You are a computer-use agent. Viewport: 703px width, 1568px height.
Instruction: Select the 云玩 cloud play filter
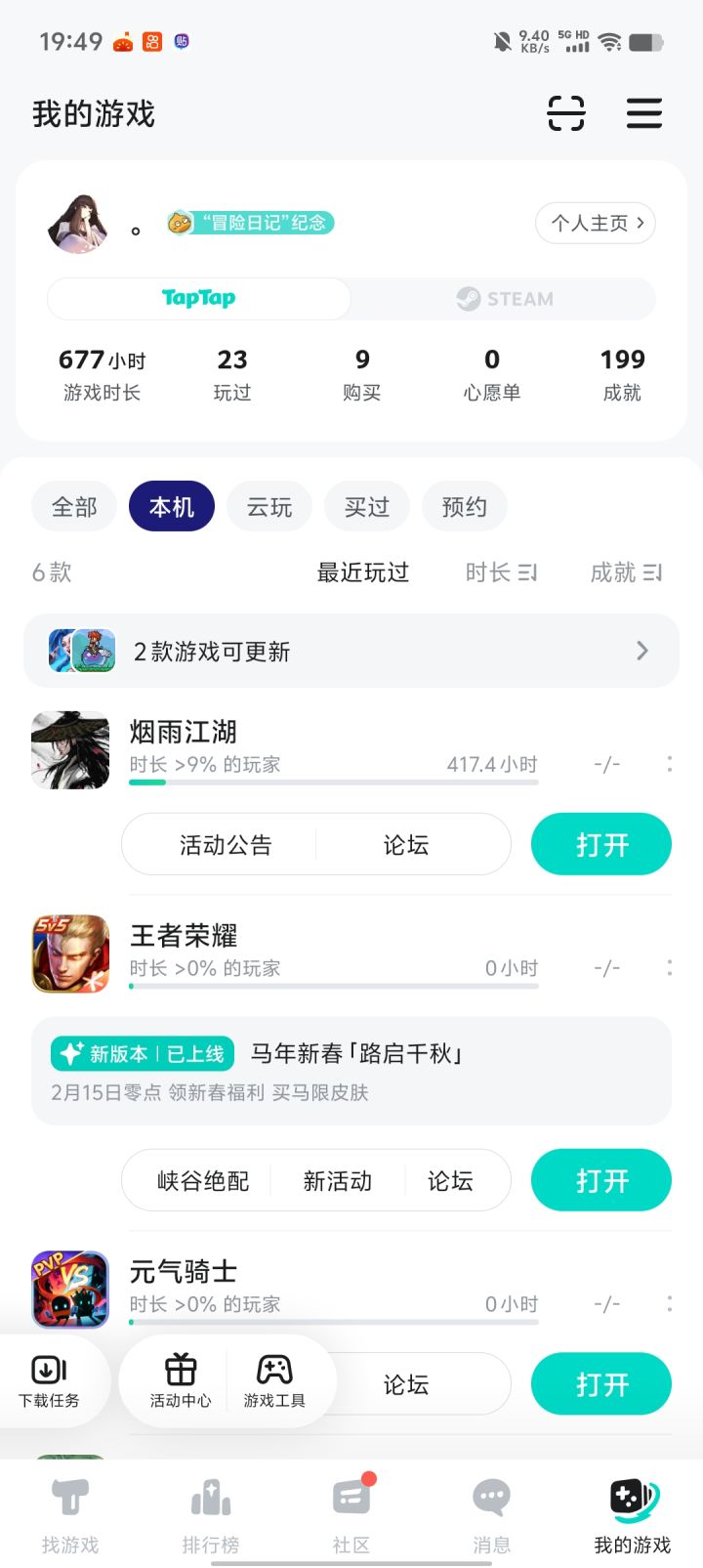point(269,506)
